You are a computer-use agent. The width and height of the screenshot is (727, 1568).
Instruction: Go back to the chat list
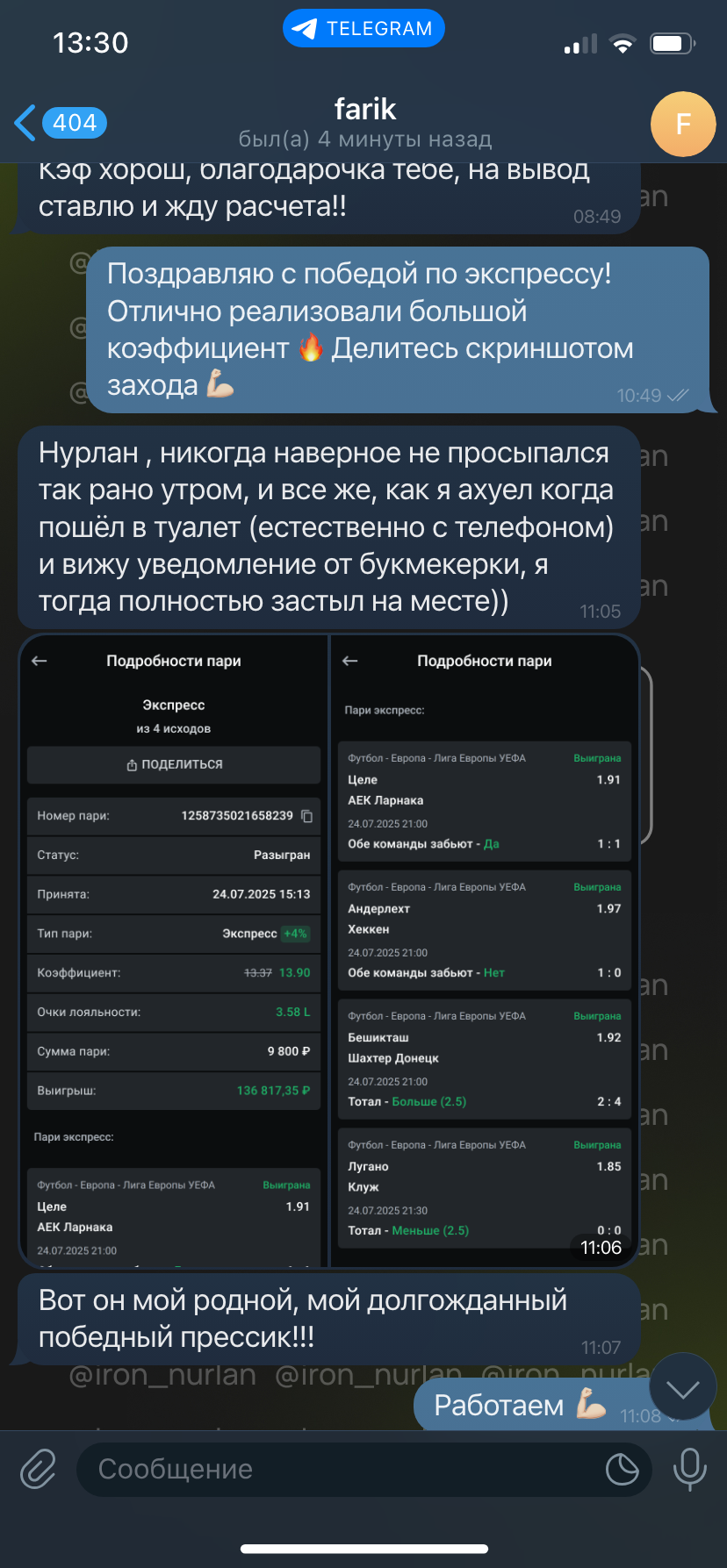[x=60, y=123]
